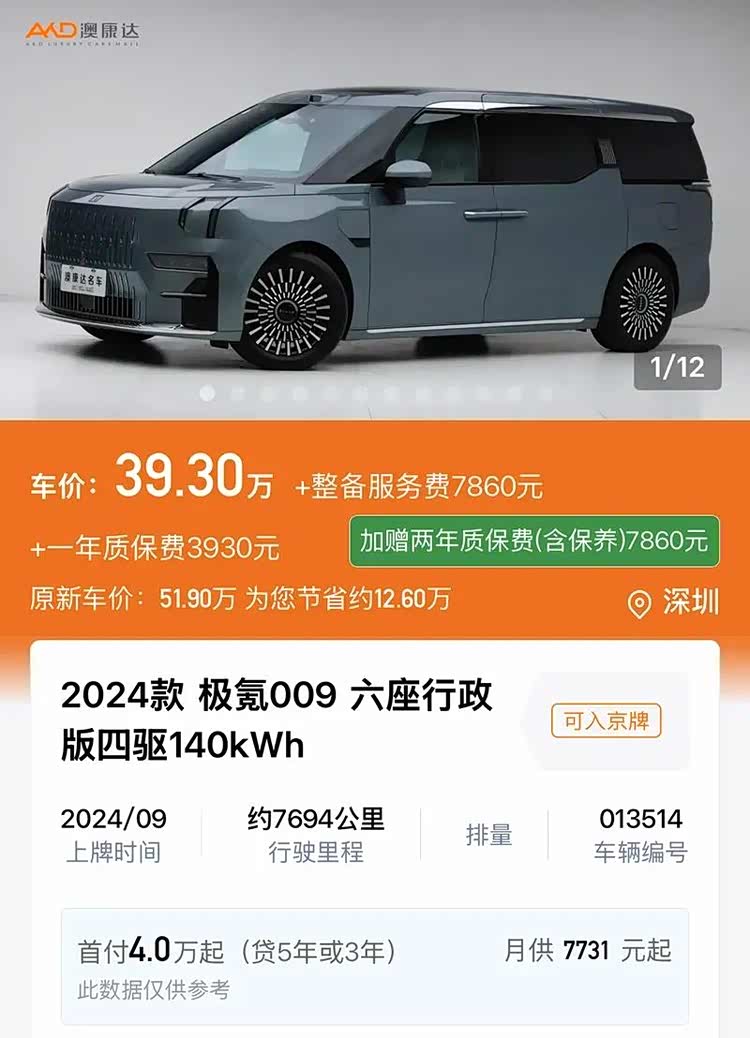Open the Zeekr 009 photo gallery

[375, 220]
